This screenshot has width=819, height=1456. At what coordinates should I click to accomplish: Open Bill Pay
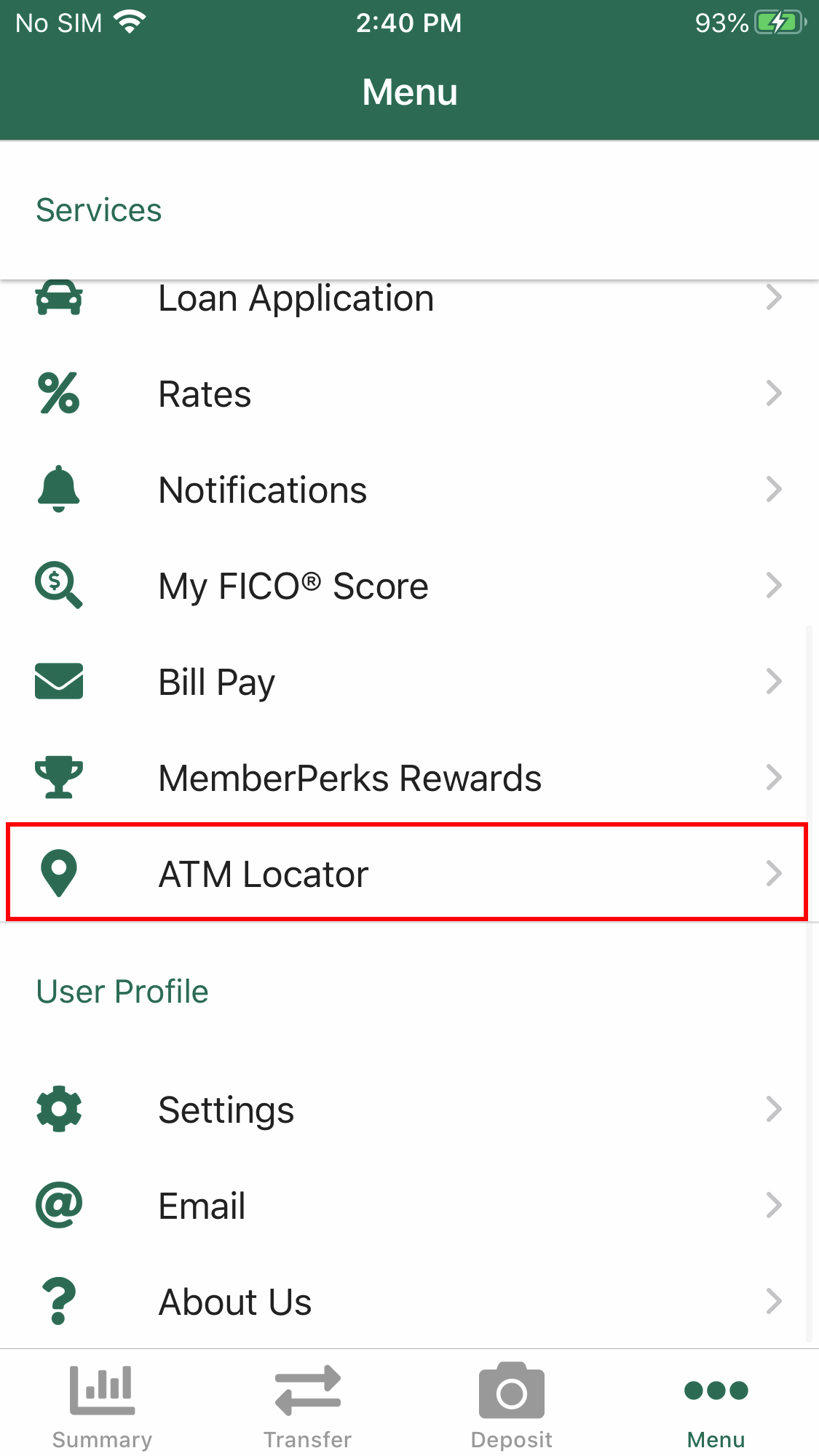click(409, 682)
